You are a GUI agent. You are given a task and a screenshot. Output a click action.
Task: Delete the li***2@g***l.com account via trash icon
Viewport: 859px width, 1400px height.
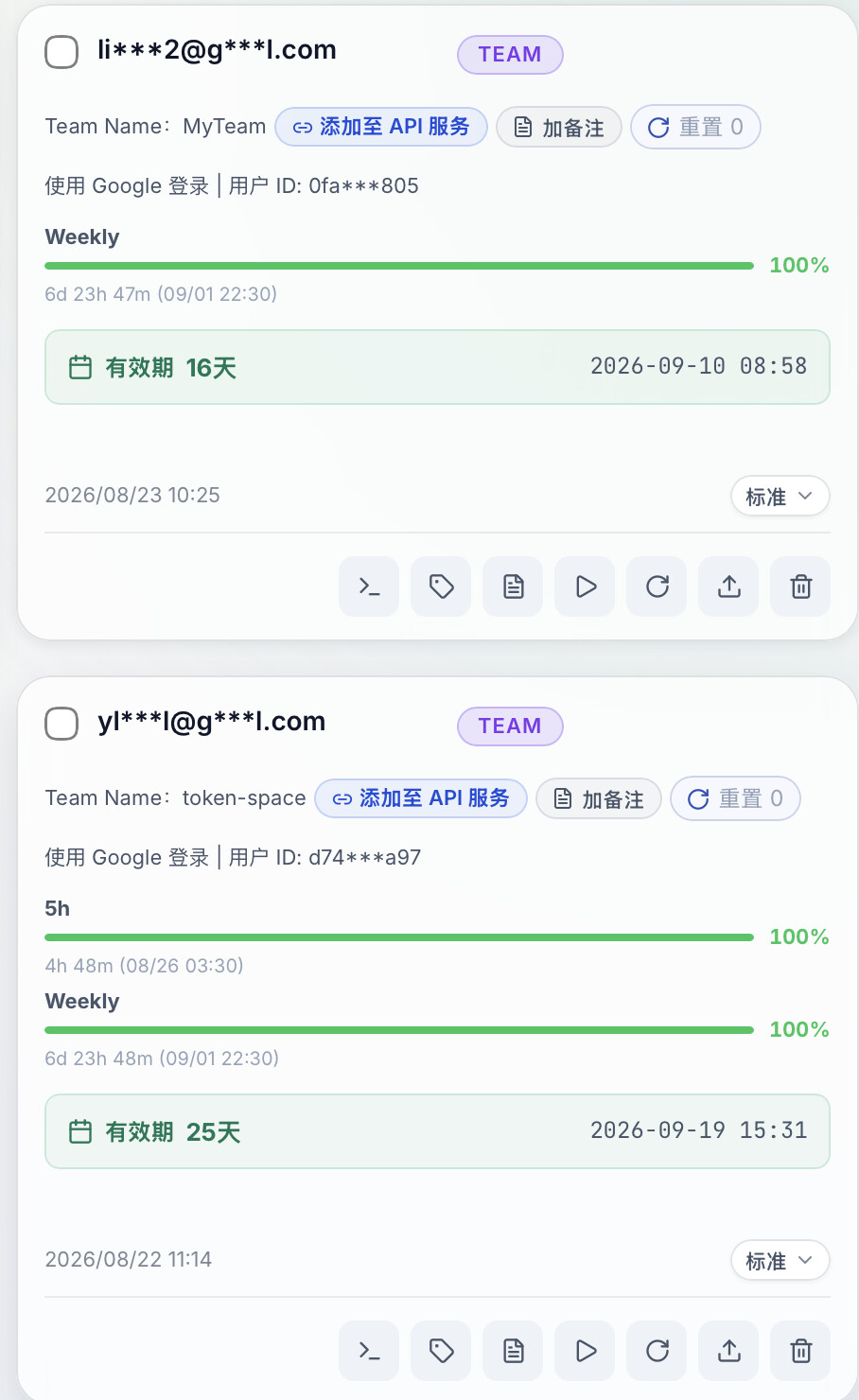coord(800,586)
